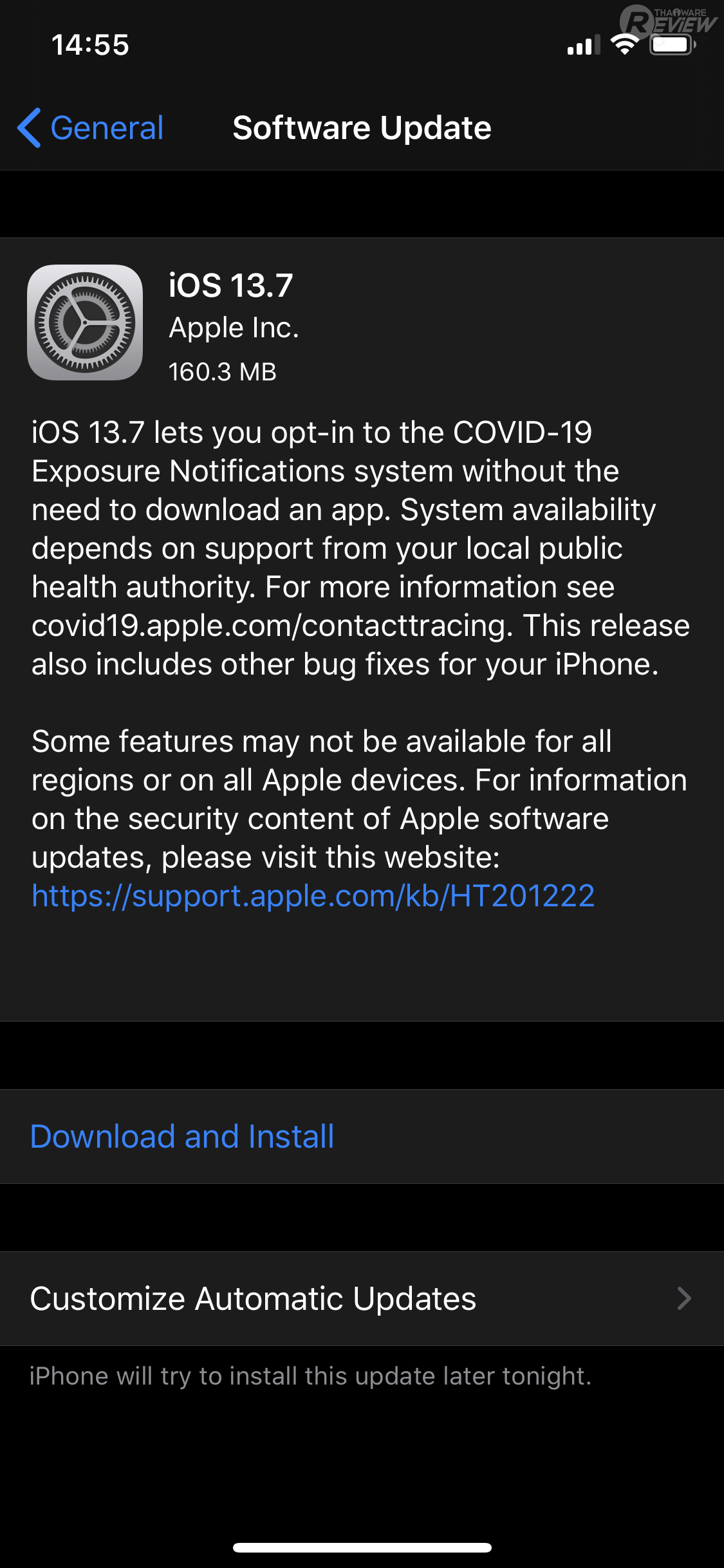The height and width of the screenshot is (1568, 724).
Task: Open the support.apple.com/kb/HT201222 link
Action: pos(313,896)
